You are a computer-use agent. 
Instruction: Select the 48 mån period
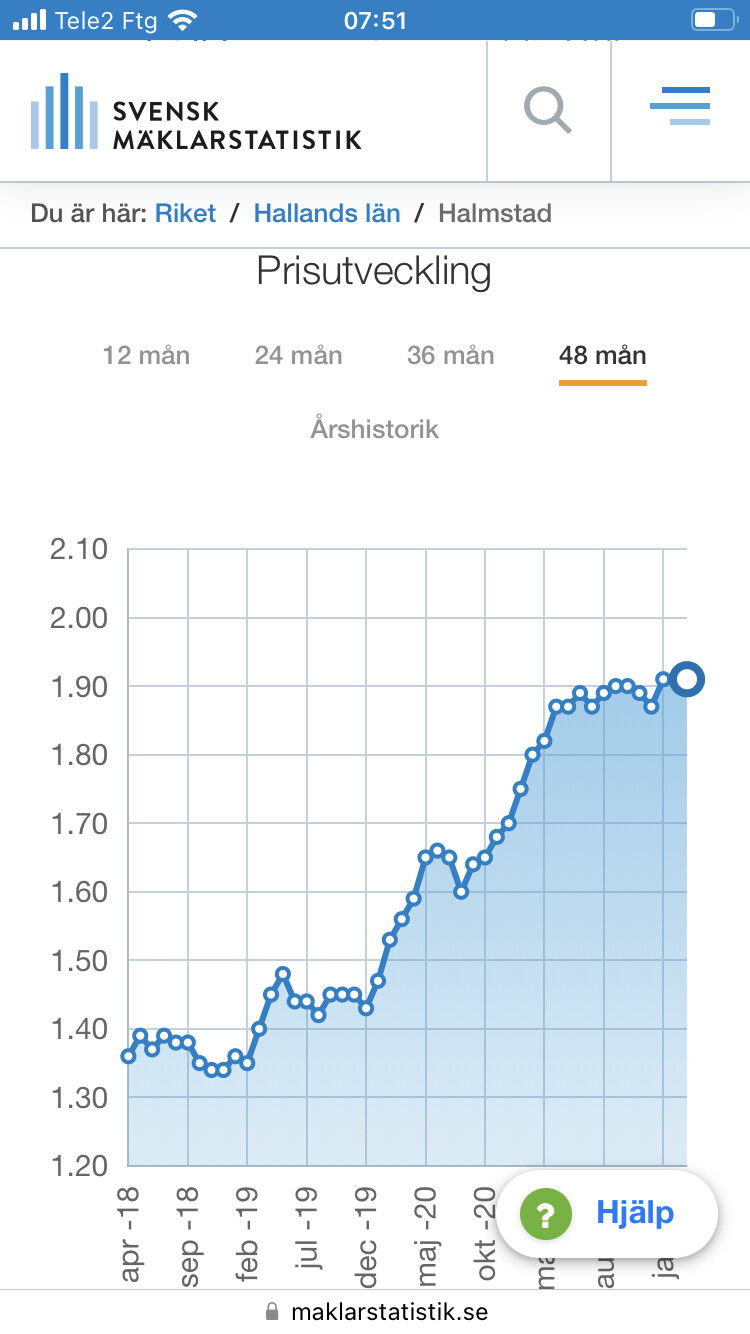click(603, 355)
